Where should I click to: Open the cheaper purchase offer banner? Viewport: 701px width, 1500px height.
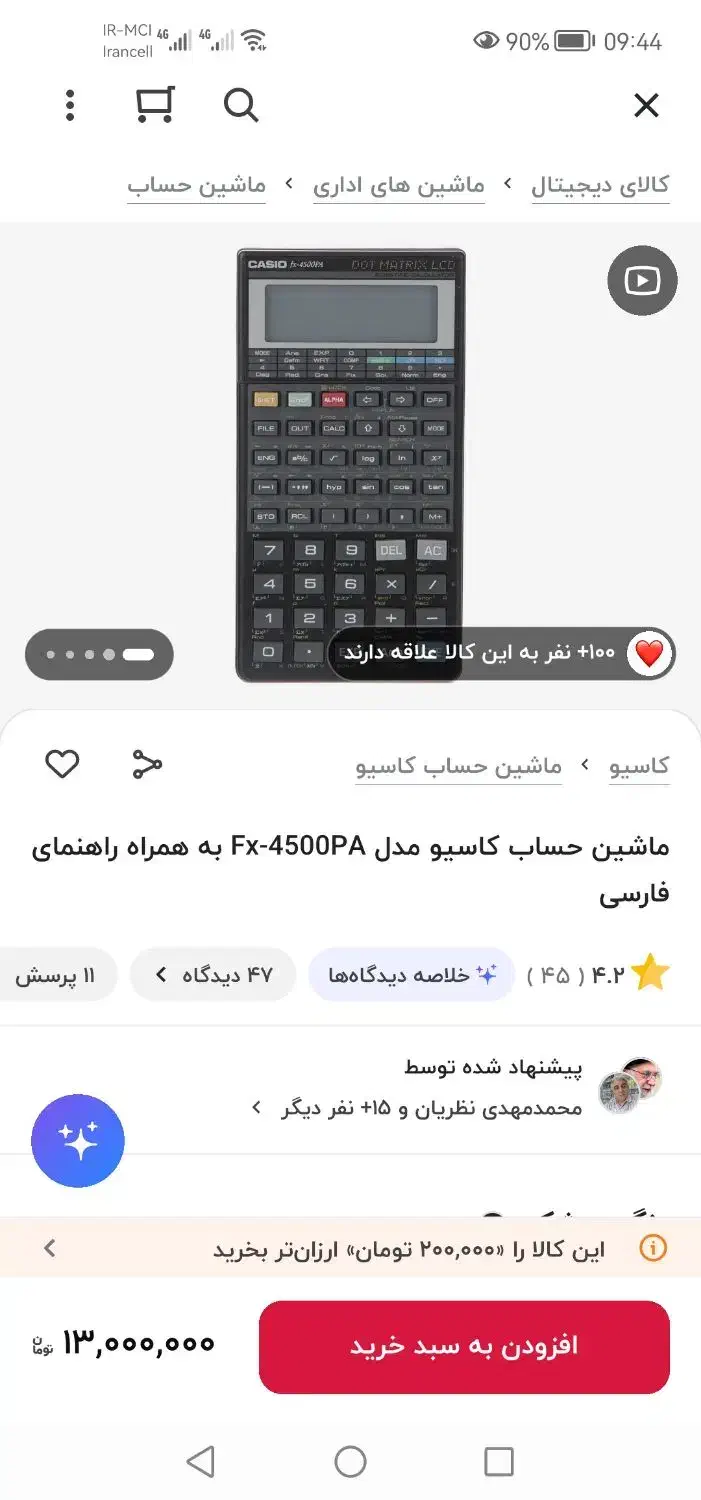[x=350, y=1248]
